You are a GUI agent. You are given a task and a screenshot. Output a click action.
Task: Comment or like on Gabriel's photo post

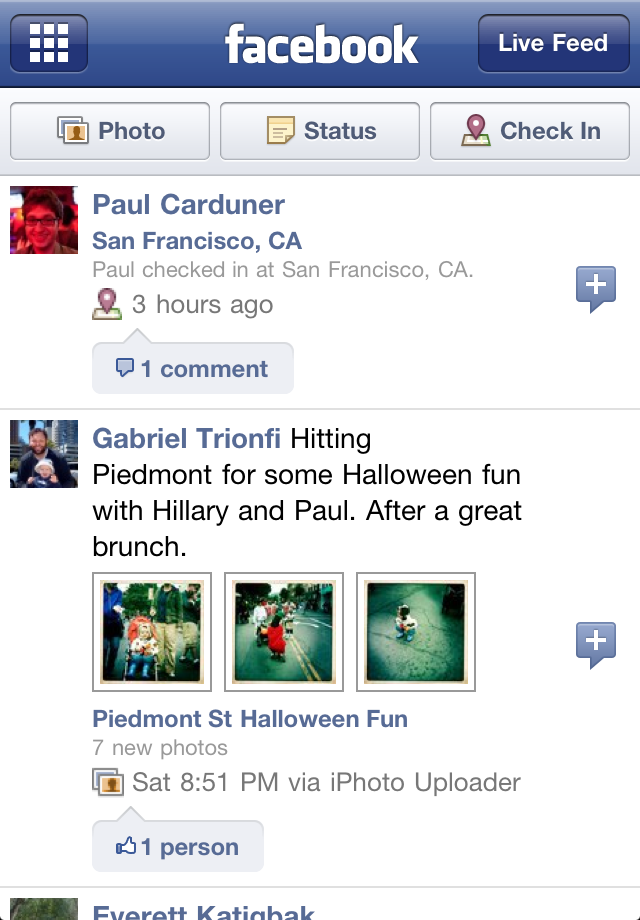[595, 642]
